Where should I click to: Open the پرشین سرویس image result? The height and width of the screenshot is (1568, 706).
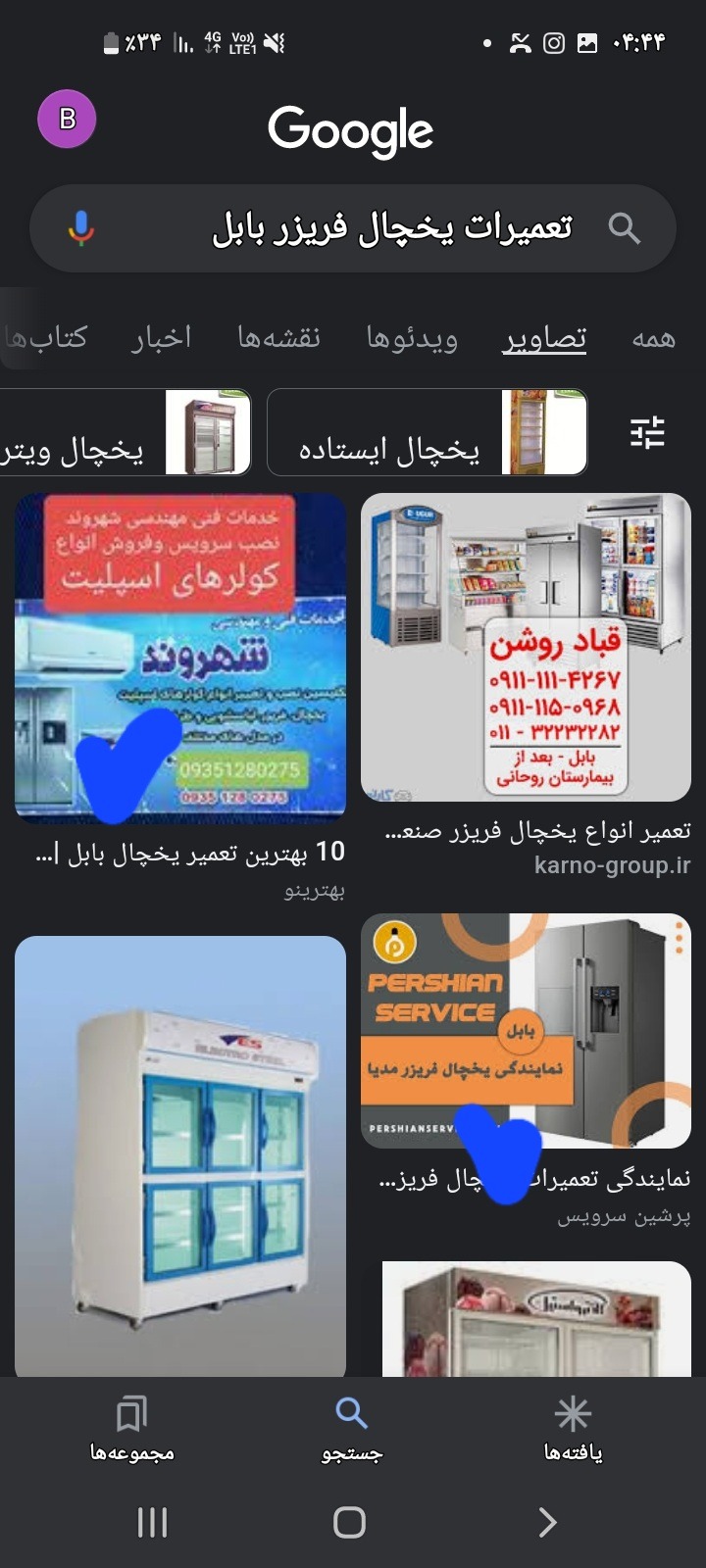(x=526, y=1029)
